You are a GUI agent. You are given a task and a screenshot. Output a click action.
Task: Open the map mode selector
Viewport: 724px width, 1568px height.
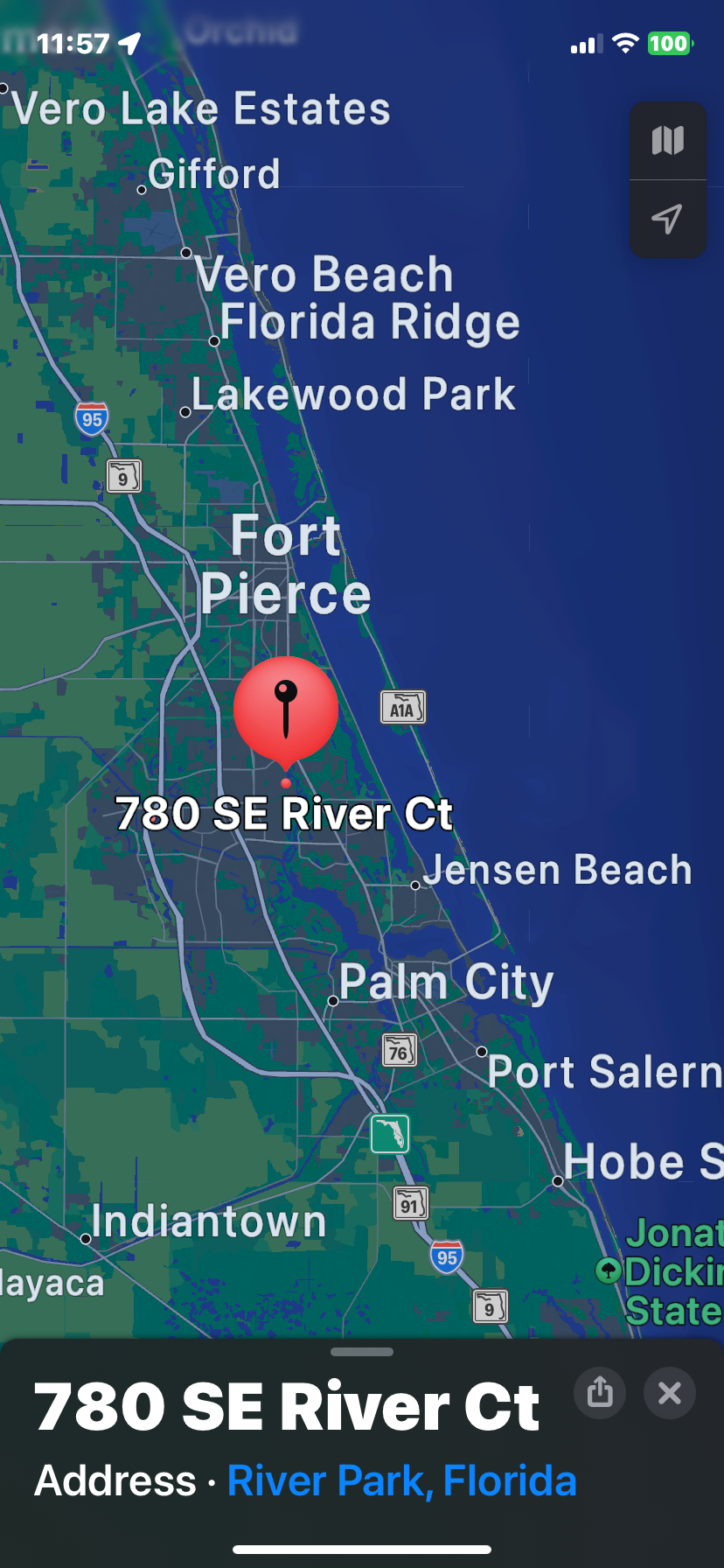click(667, 141)
